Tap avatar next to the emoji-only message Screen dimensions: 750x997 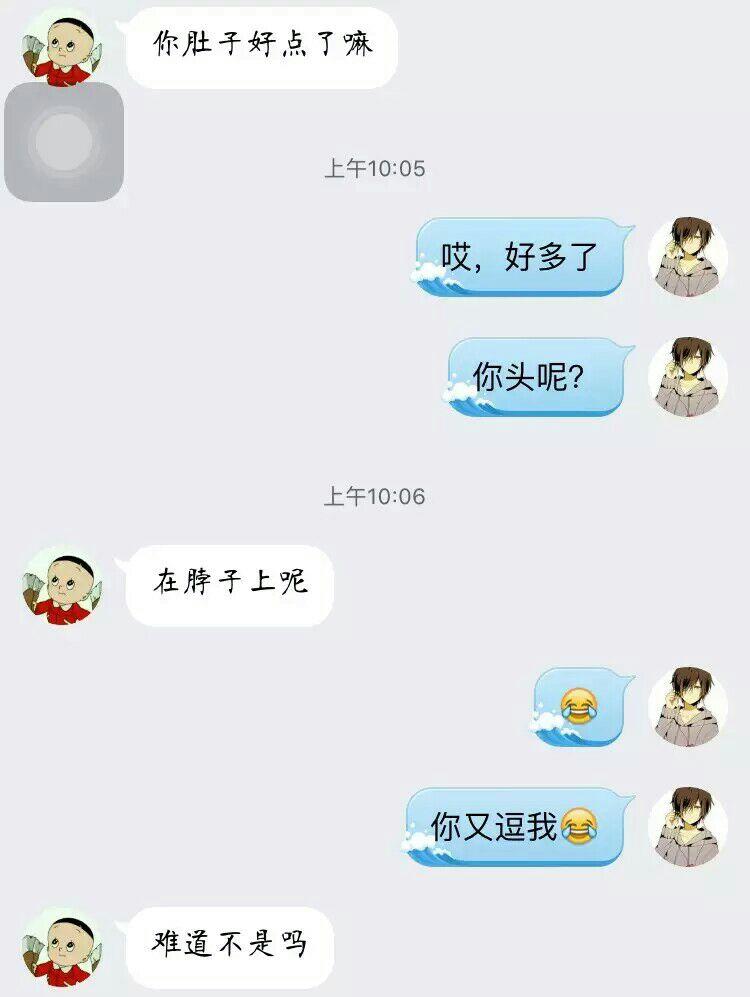pyautogui.click(x=687, y=706)
